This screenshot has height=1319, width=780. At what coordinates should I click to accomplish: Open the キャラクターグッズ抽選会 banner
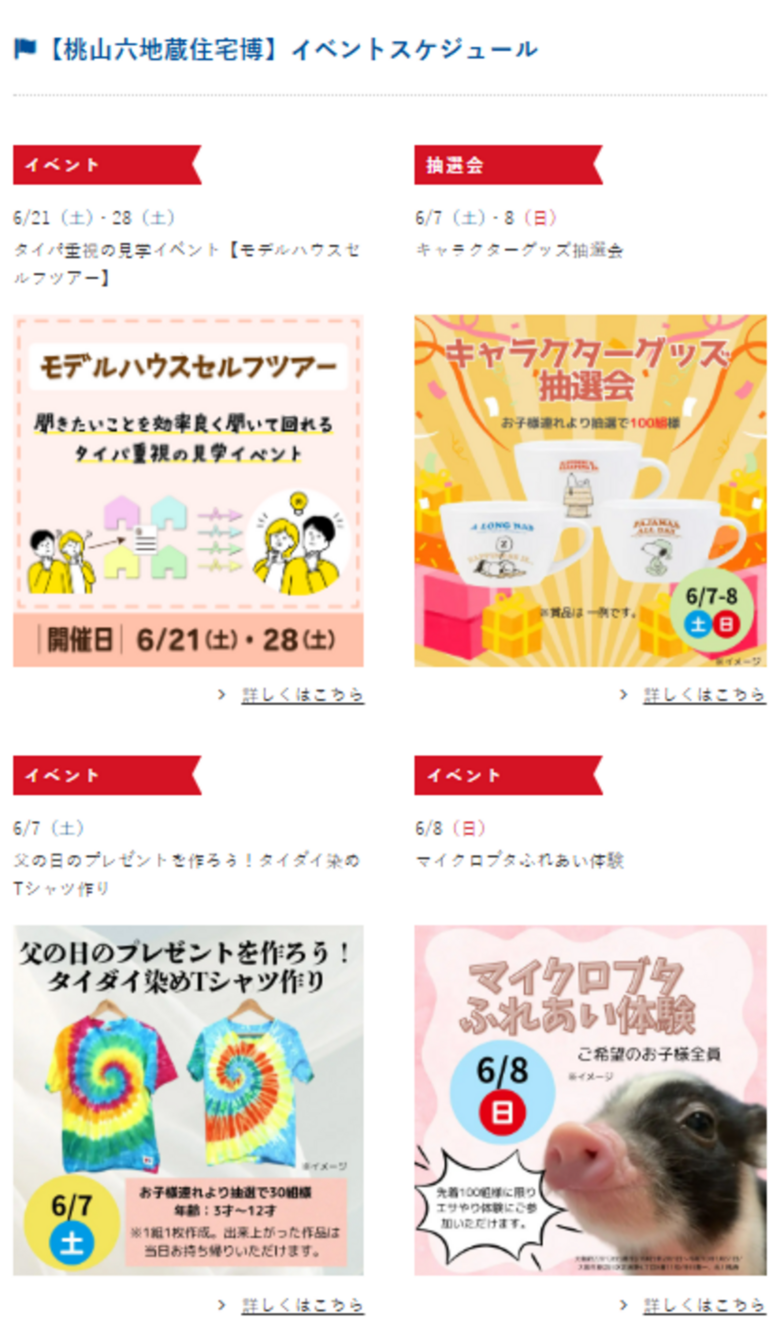pos(590,491)
